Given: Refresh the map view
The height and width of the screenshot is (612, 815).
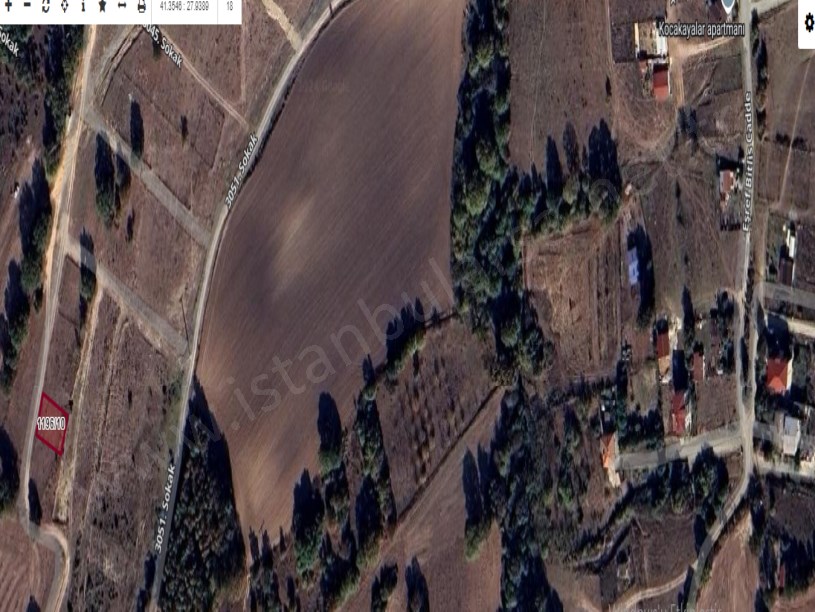Looking at the screenshot, I should pos(46,6).
